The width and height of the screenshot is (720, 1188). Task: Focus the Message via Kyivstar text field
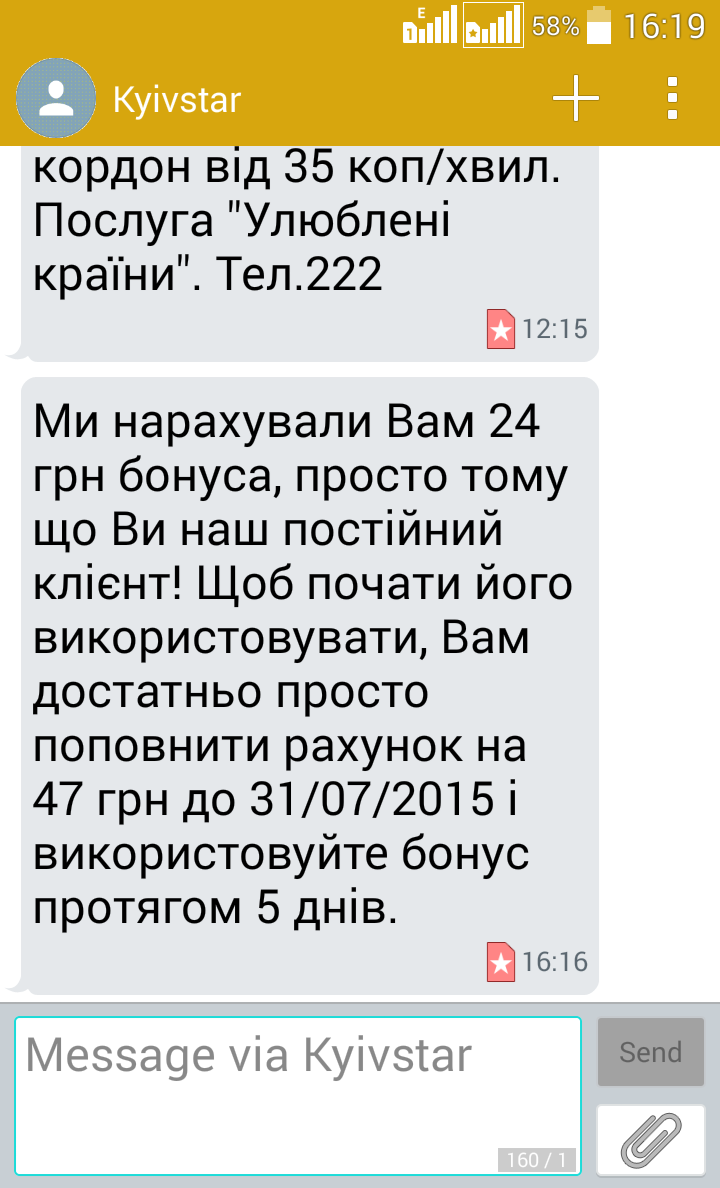[x=297, y=1094]
